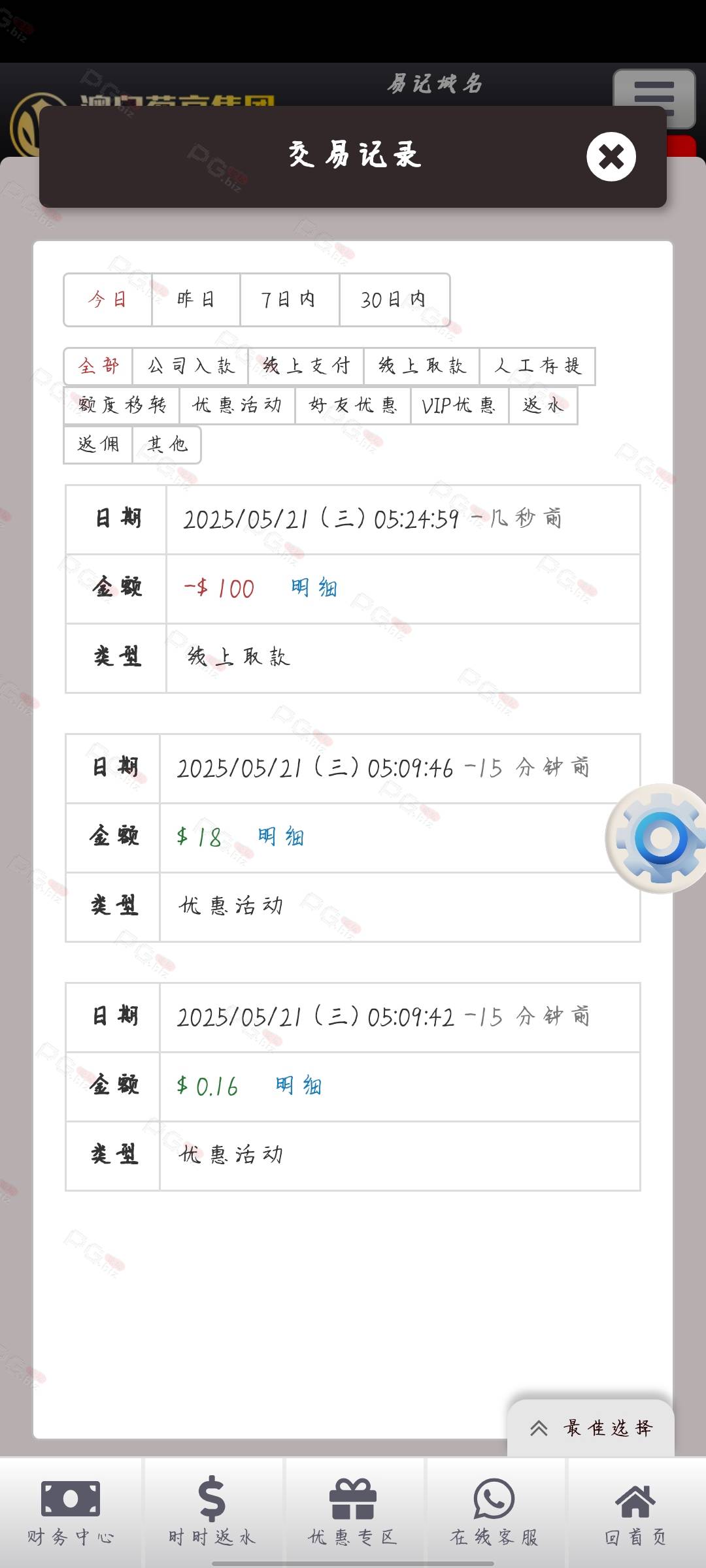Select the 返水 filter
Screen dimensions: 706x1568
[543, 405]
